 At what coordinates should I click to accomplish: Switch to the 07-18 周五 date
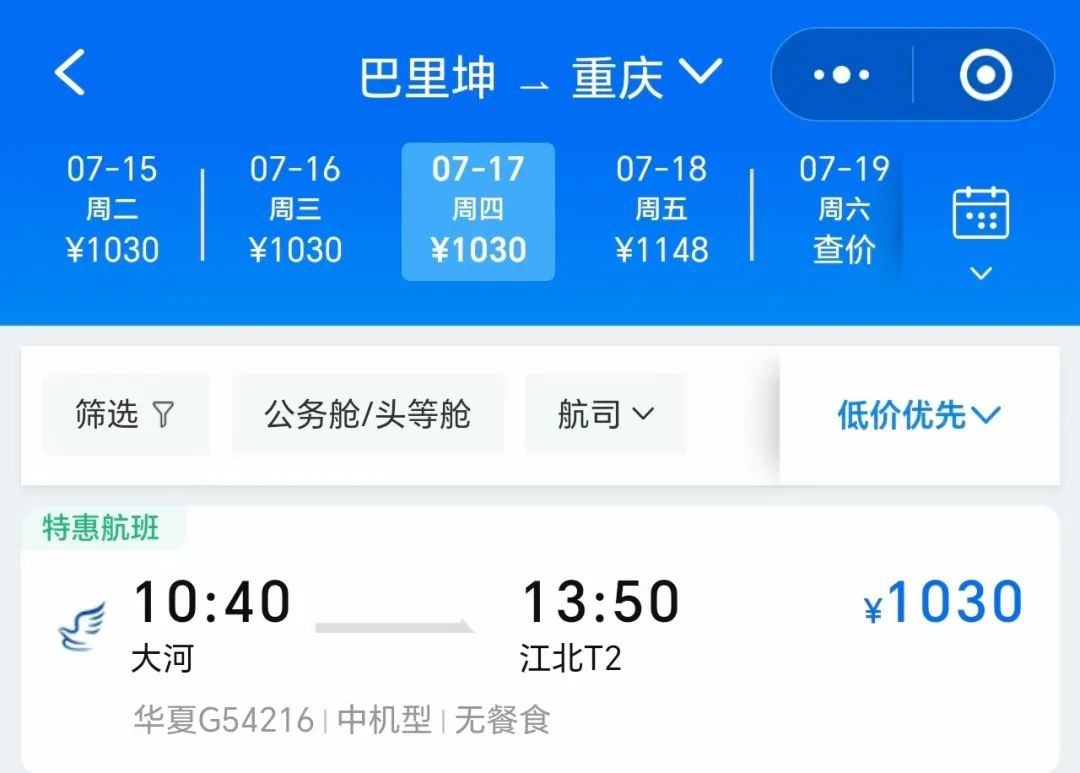[x=661, y=210]
